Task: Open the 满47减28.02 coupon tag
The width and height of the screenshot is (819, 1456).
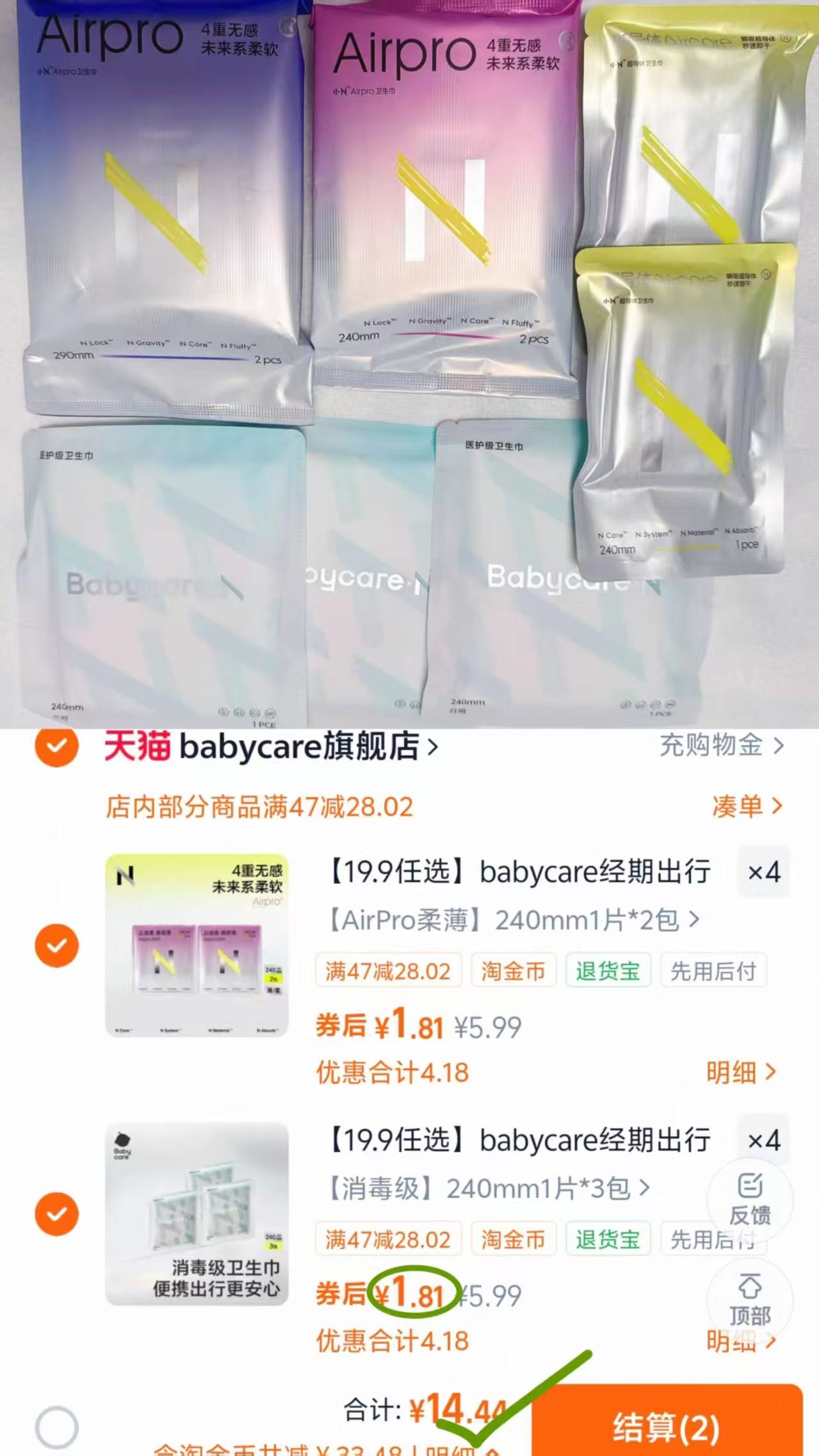Action: (x=389, y=970)
